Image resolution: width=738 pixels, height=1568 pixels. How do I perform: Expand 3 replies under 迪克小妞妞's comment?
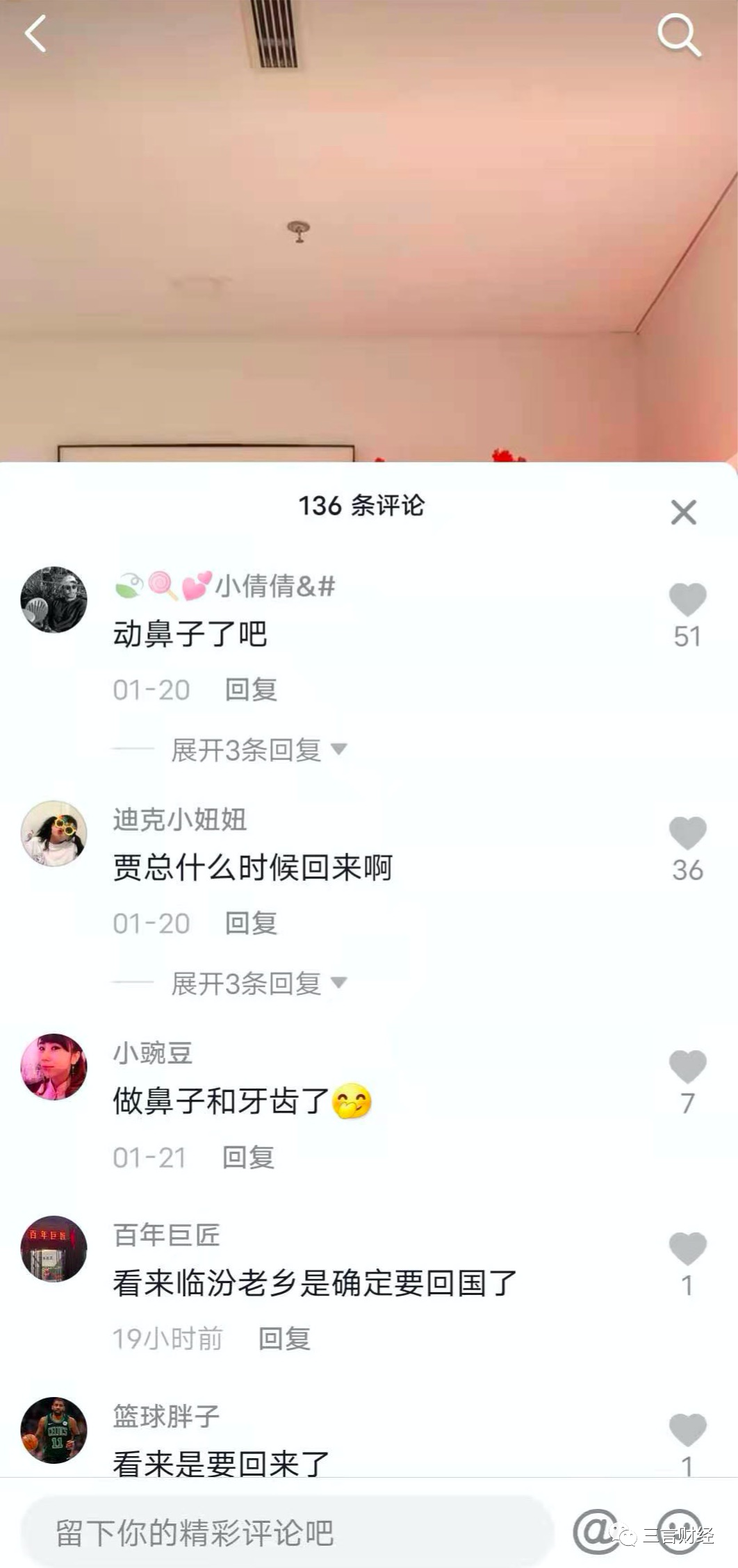259,983
